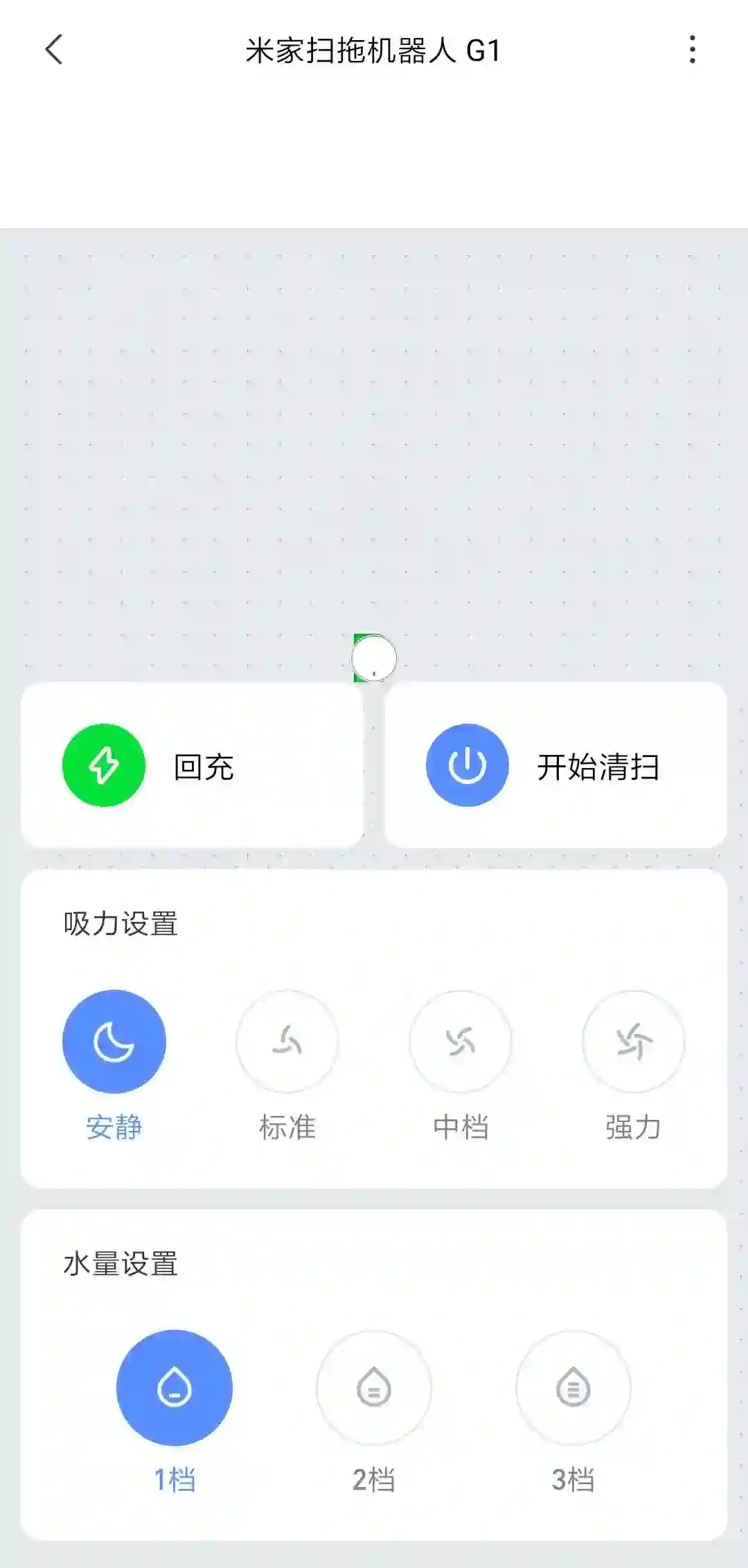Switch suction to 强力 strong
The image size is (748, 1568).
tap(634, 1042)
